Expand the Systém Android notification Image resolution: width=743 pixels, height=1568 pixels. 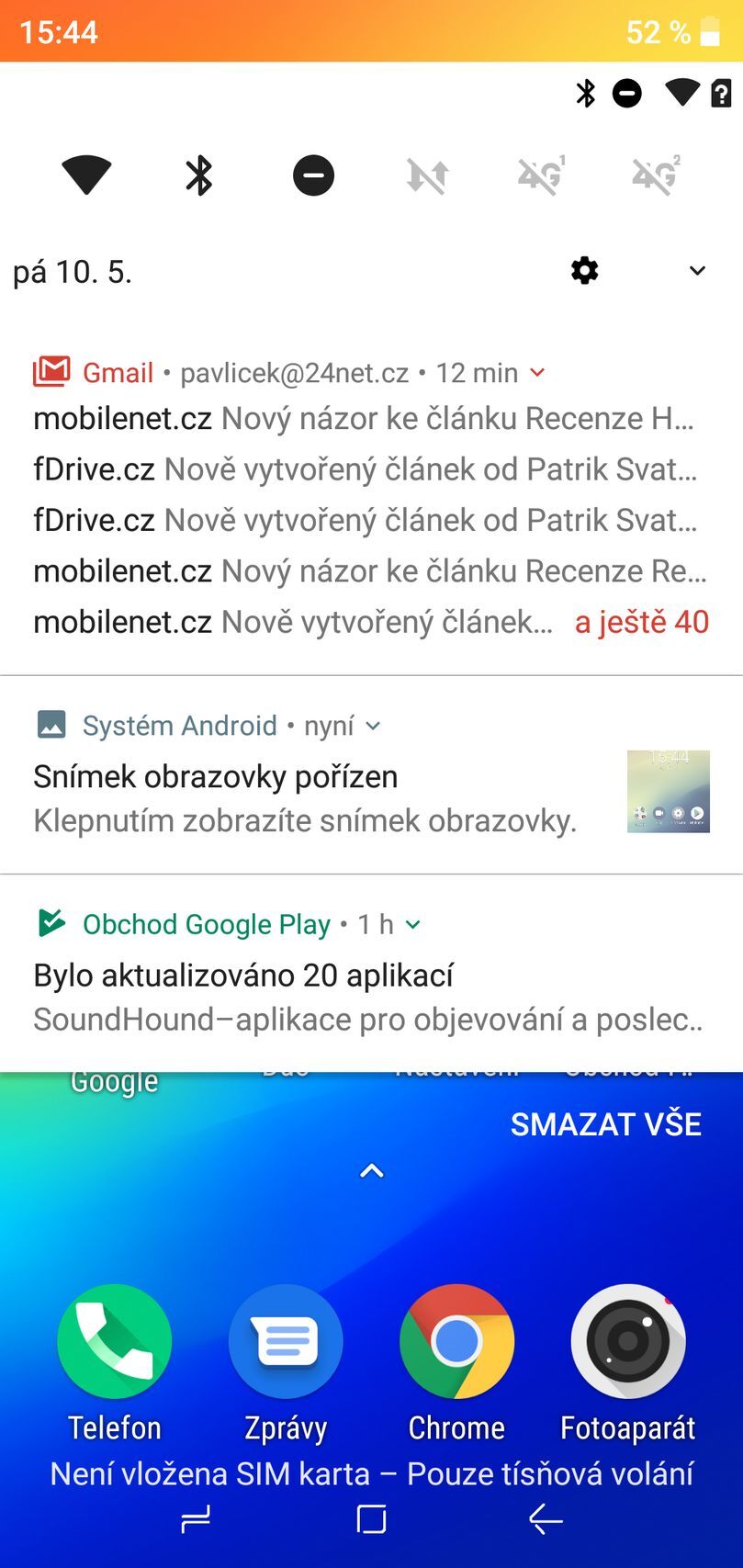click(x=373, y=726)
